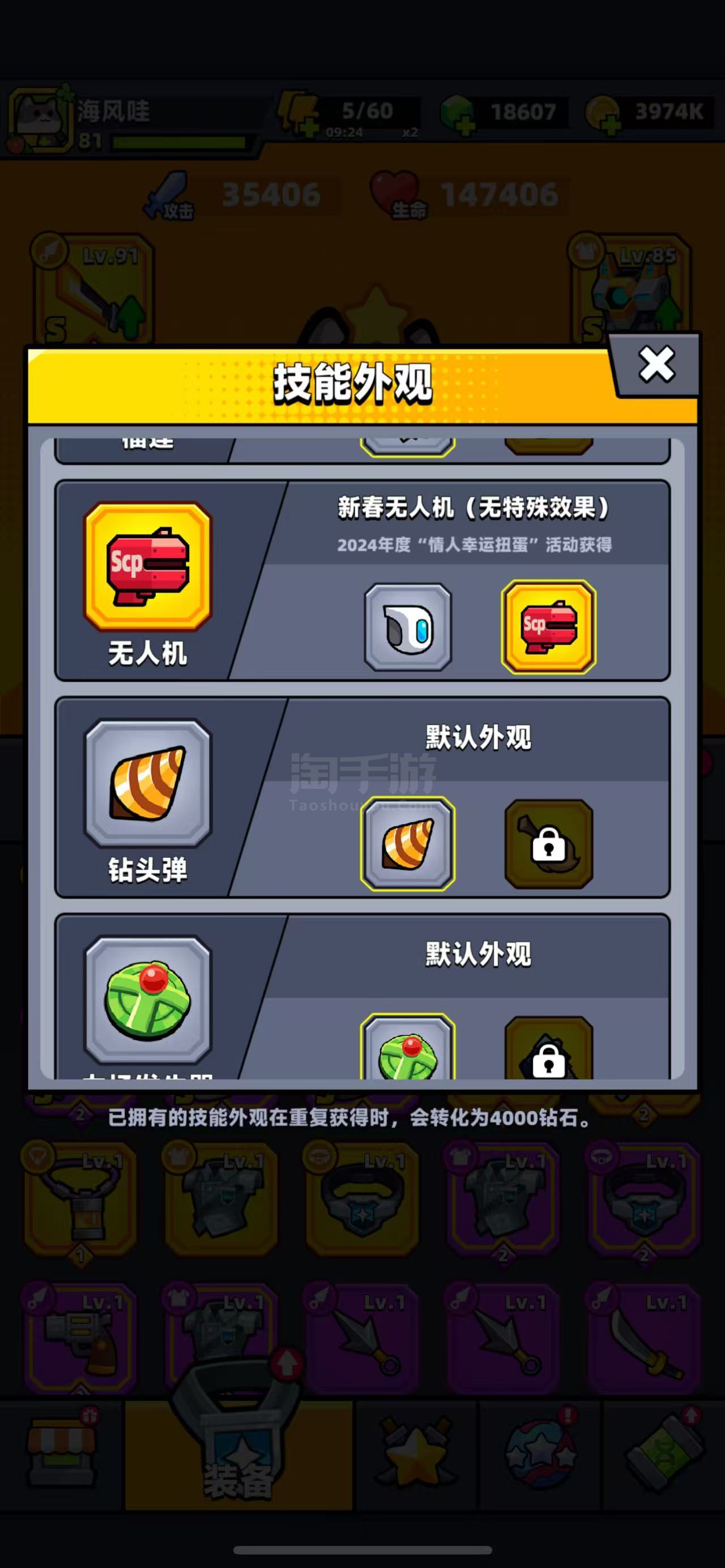Select the default white drone skin
Screen dimensions: 725x1568
(x=408, y=627)
